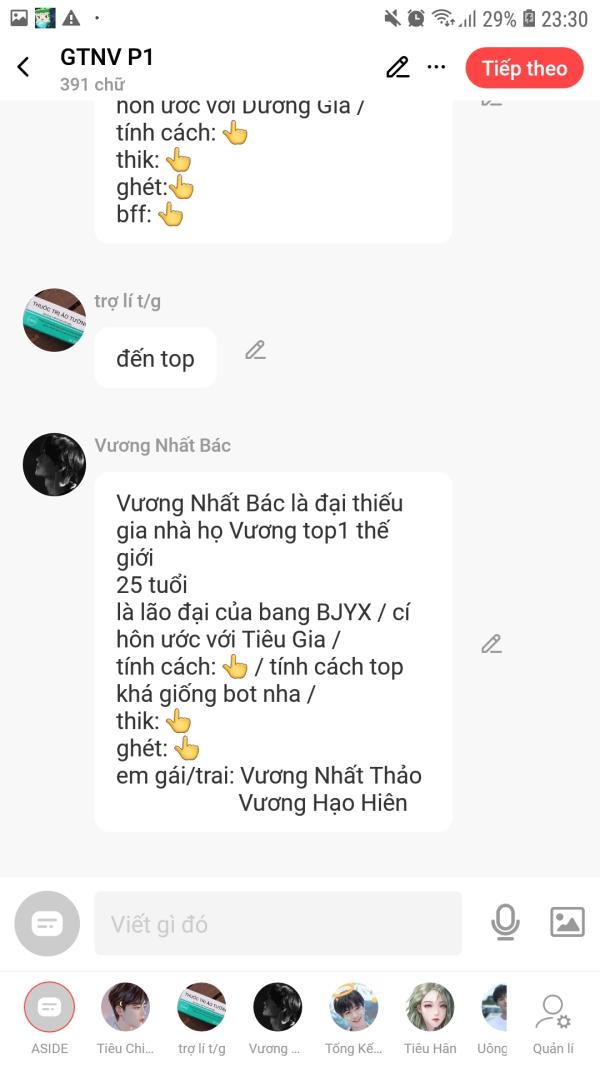Open trợ lí t/g avatar in chat
The image size is (600, 1067).
(x=54, y=320)
